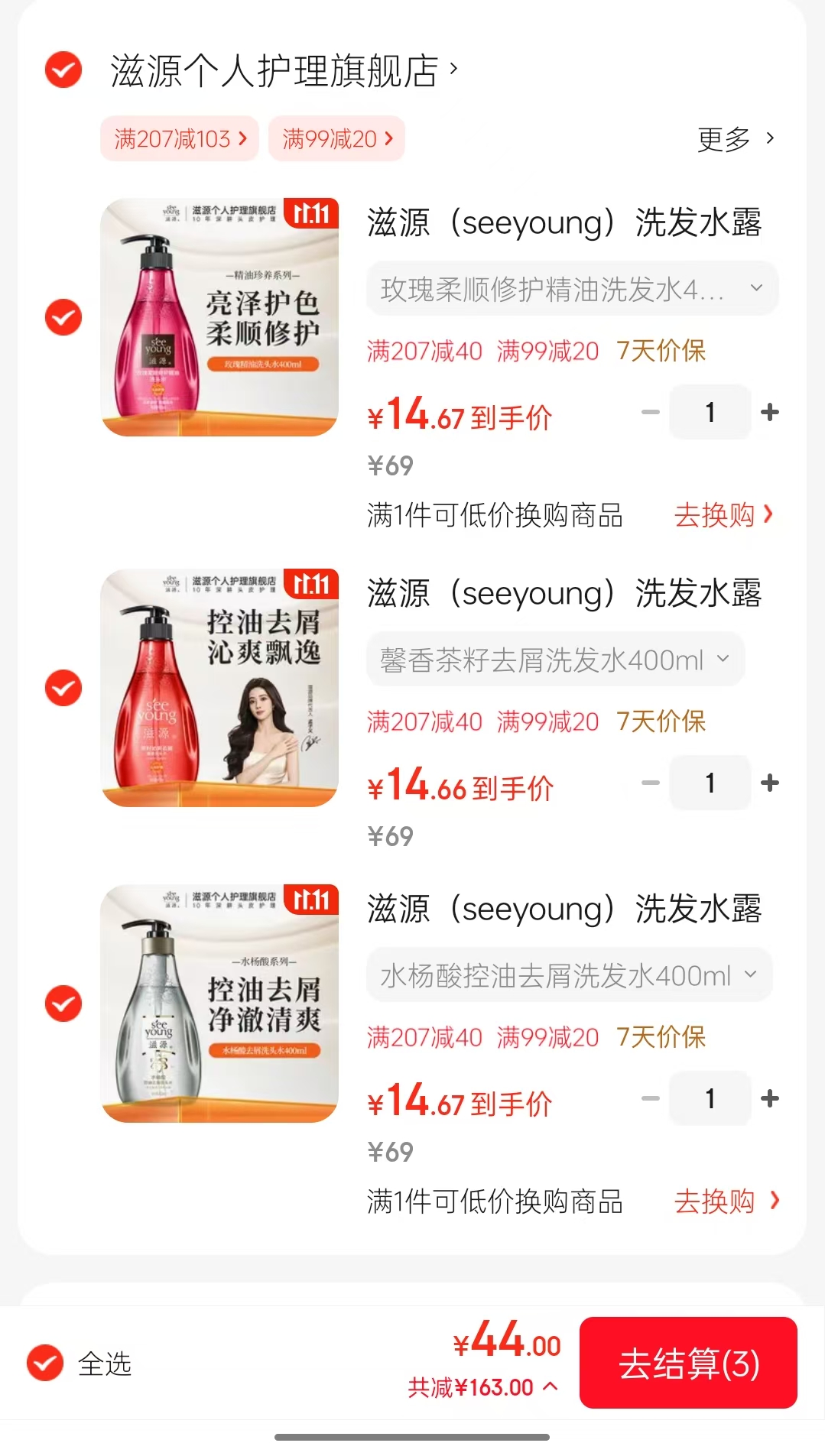Proceed to checkout with 去结算(3)
This screenshot has width=825, height=1456.
click(688, 1363)
